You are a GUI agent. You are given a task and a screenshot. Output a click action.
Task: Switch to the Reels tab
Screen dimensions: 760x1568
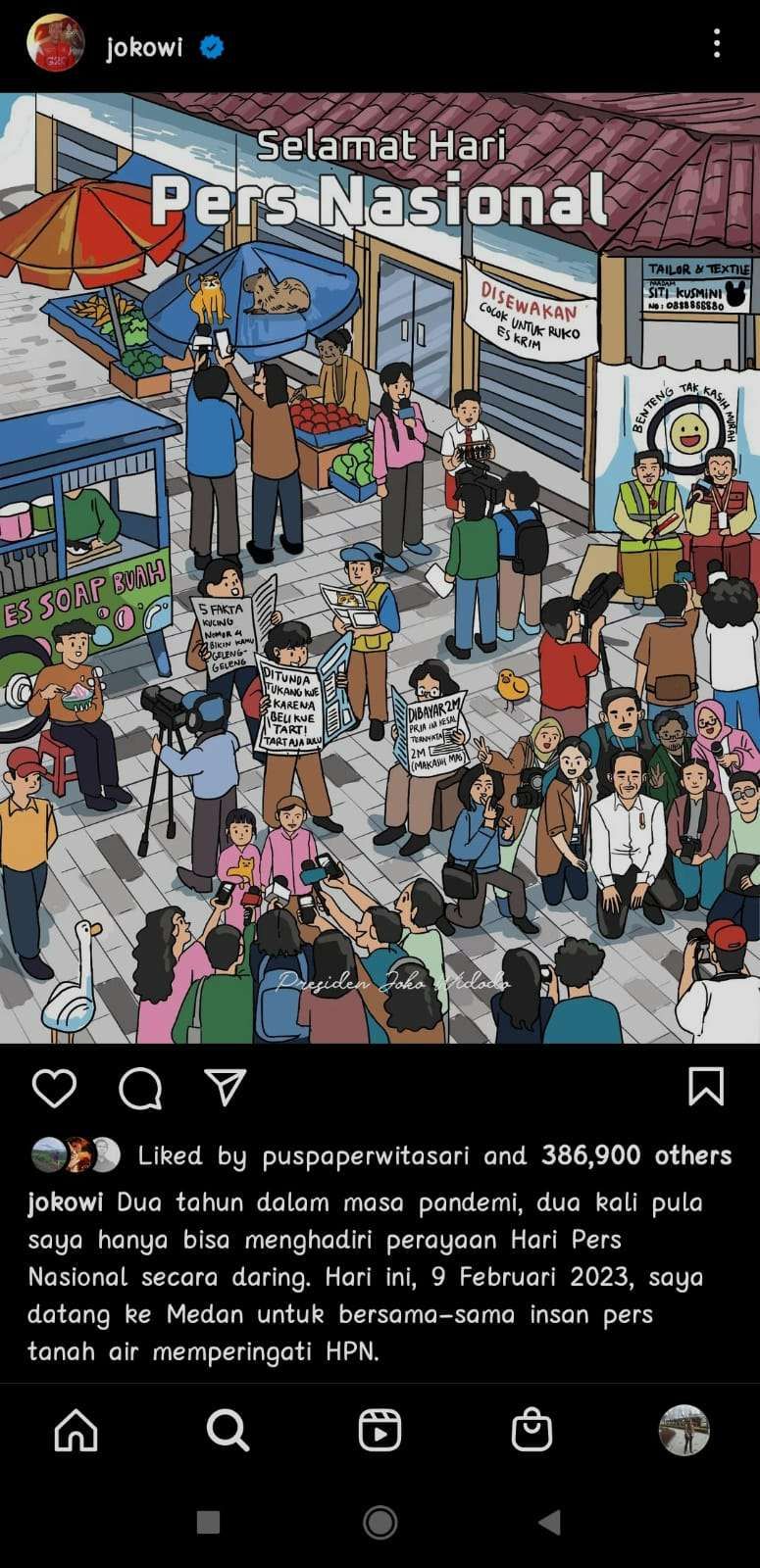(380, 1431)
